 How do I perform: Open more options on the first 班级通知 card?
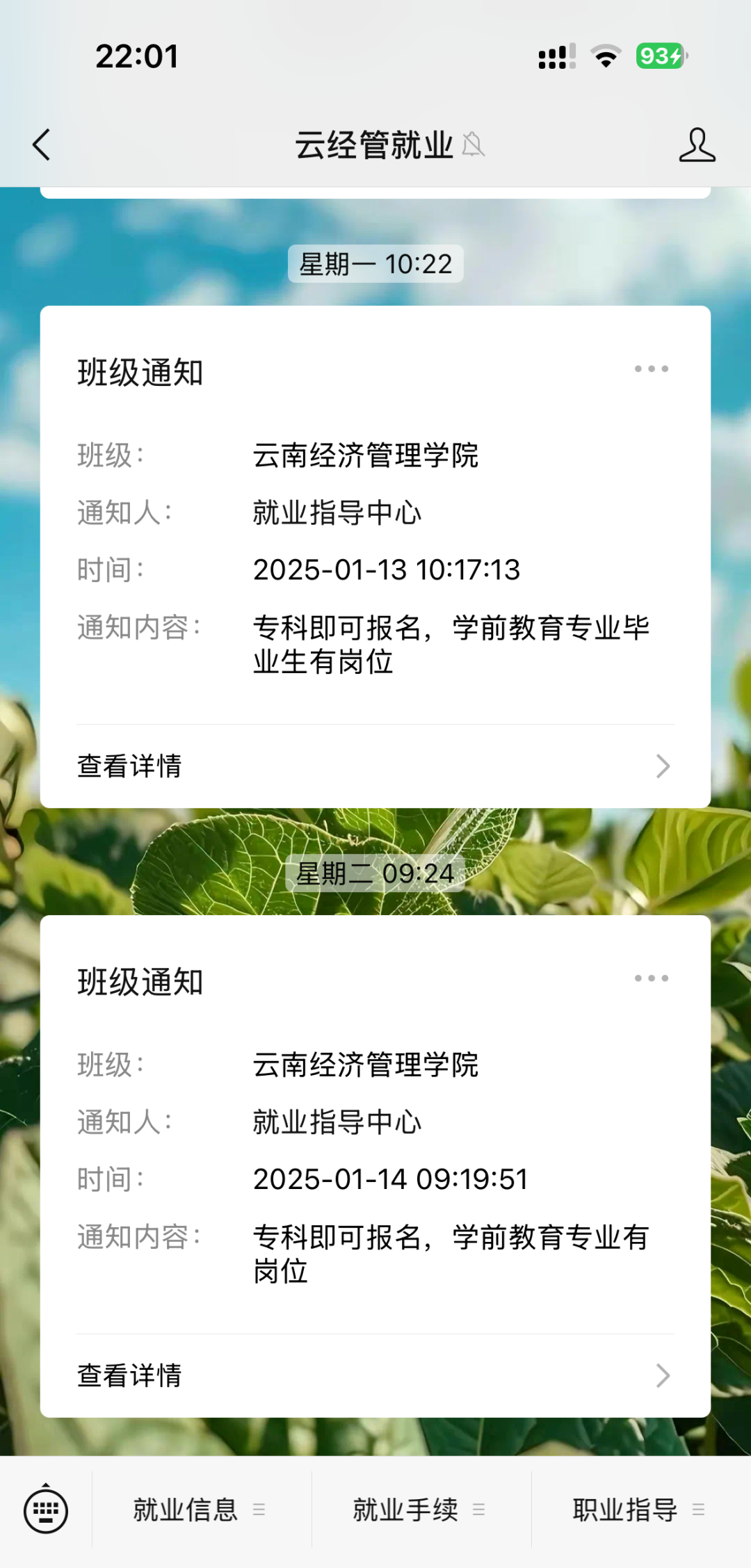pyautogui.click(x=652, y=369)
